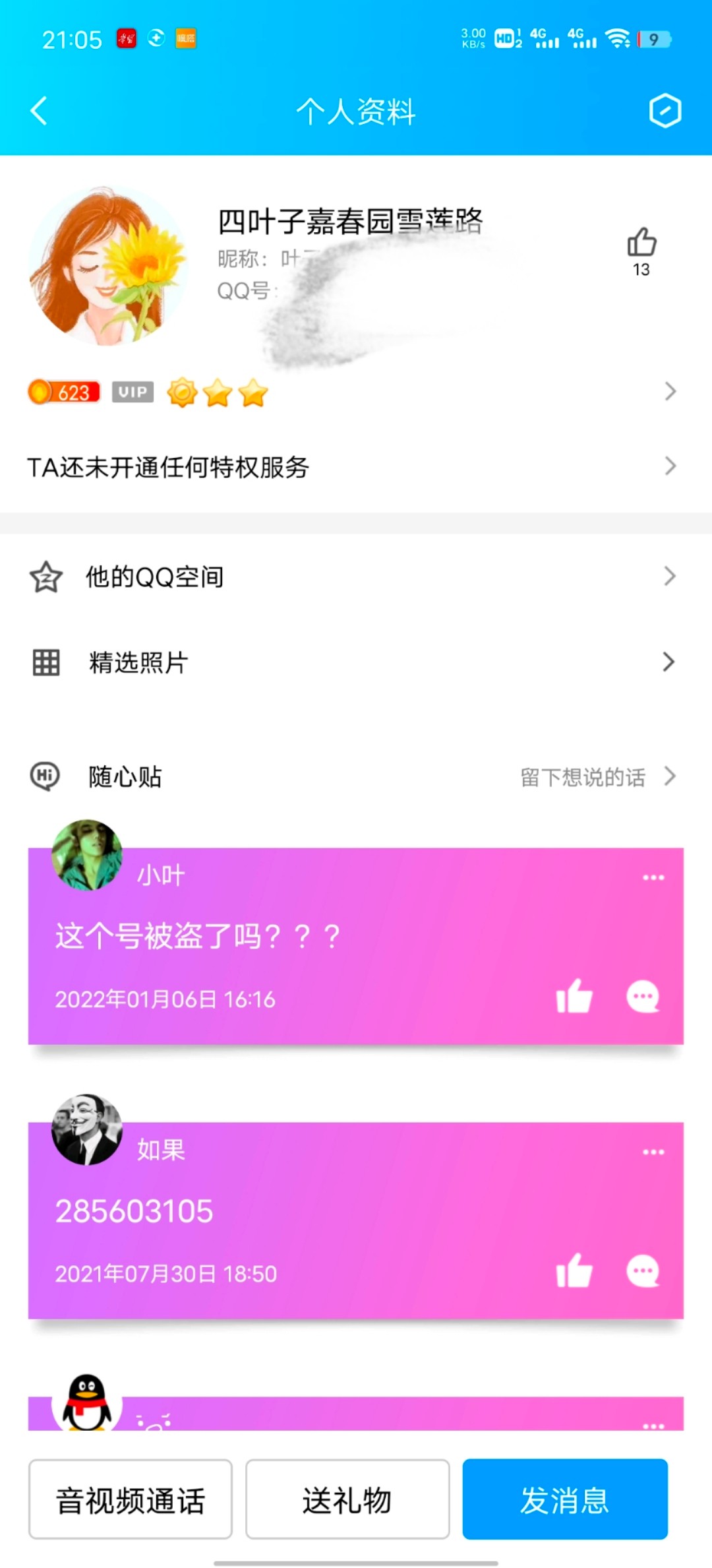Like 小叶's sticky note
712x1568 pixels.
pyautogui.click(x=574, y=997)
